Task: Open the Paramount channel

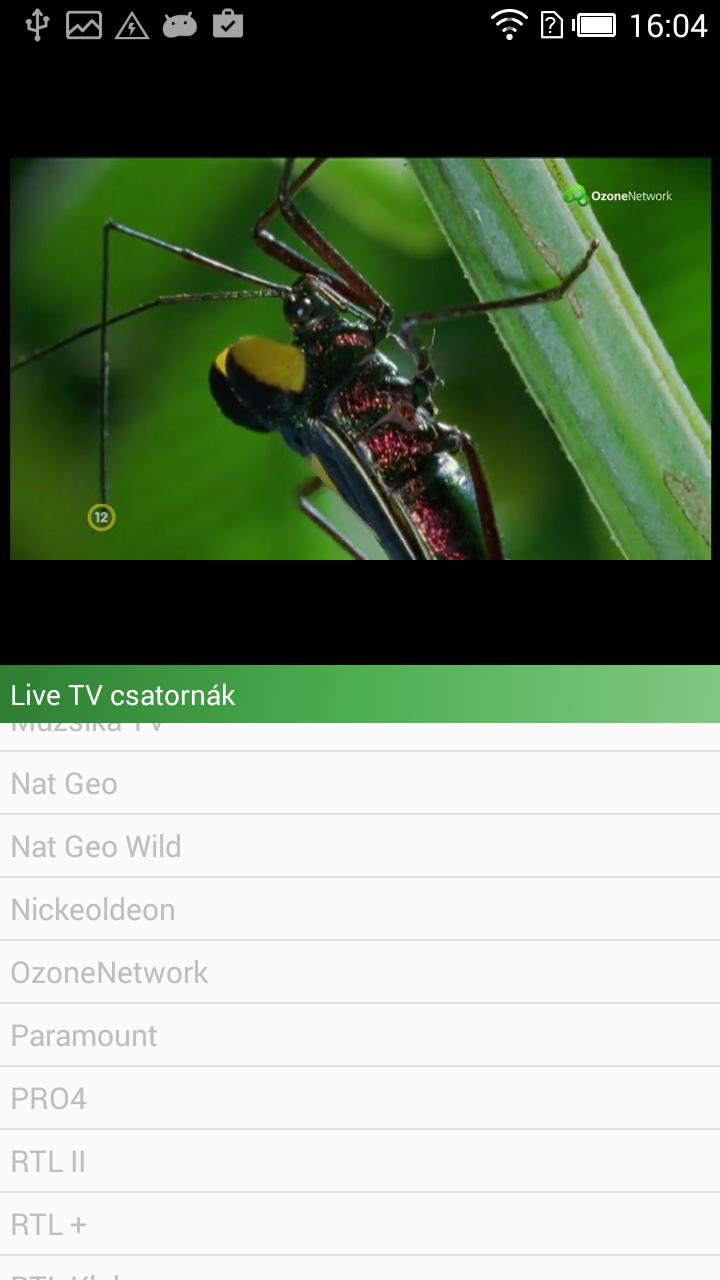Action: tap(360, 1035)
